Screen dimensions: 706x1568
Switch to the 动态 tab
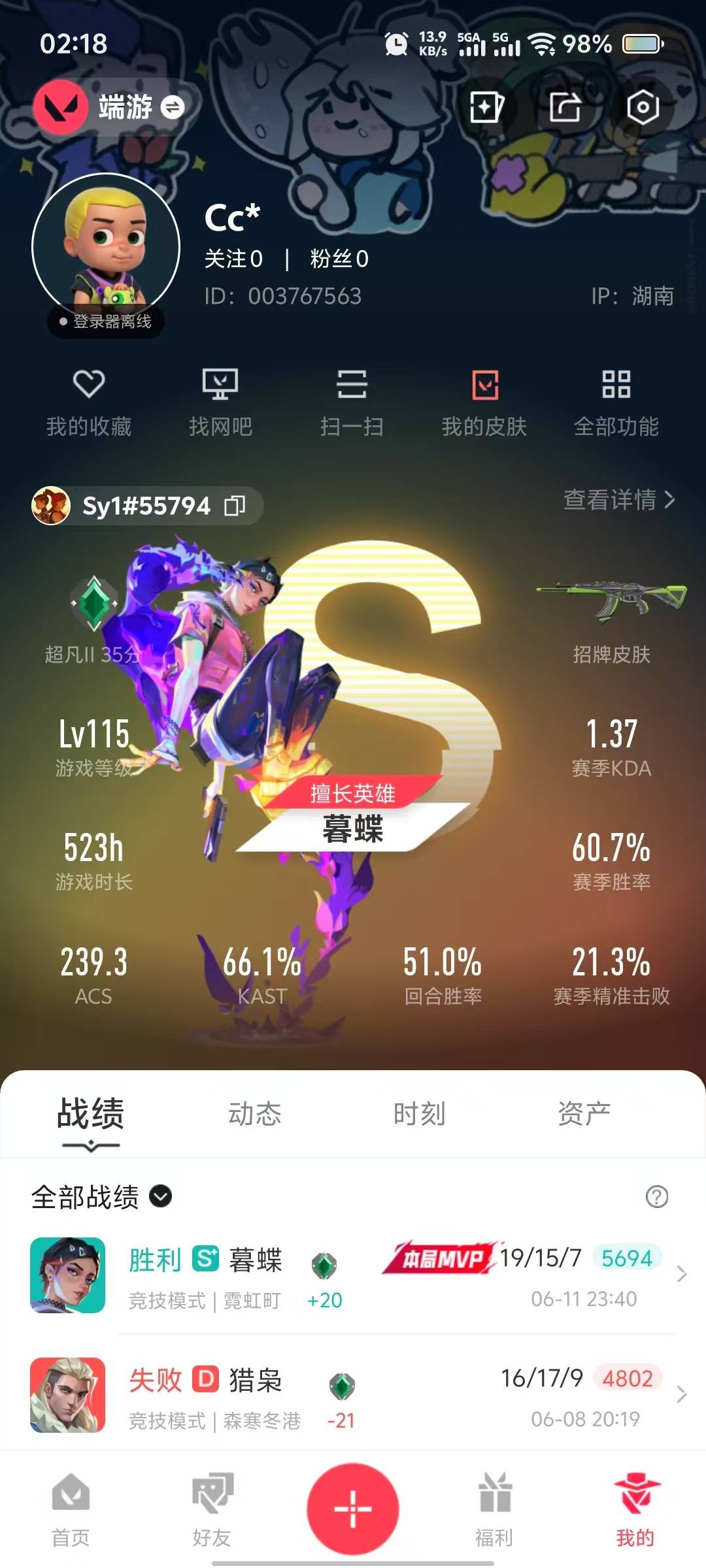tap(254, 1114)
